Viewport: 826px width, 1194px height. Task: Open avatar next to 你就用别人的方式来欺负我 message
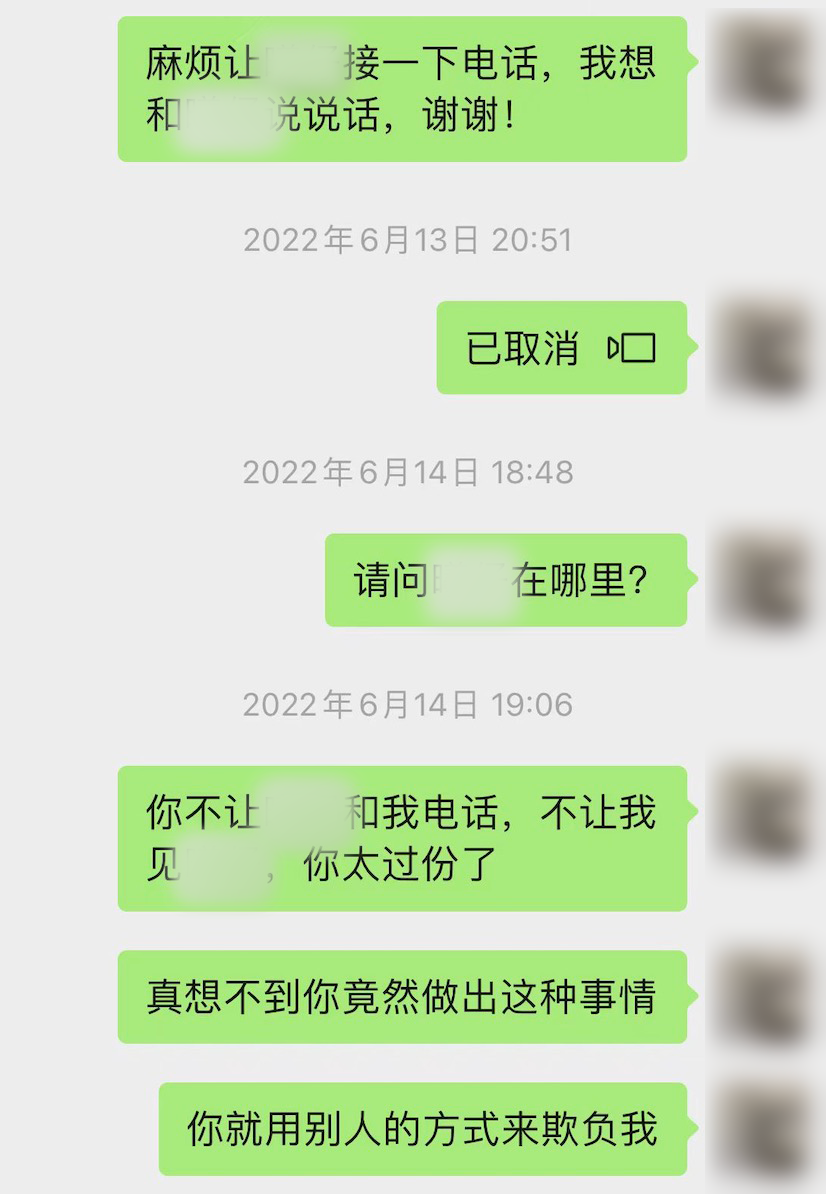[x=764, y=1129]
